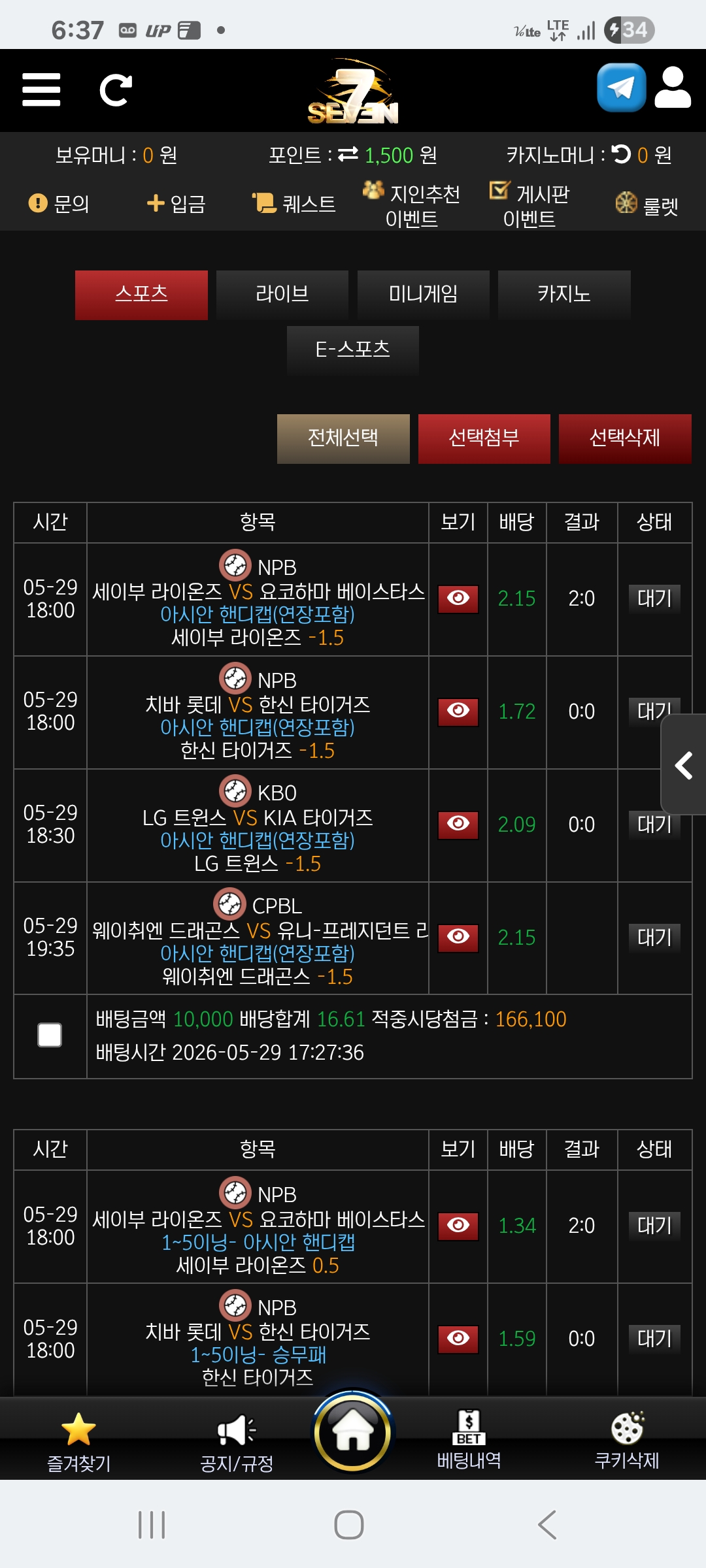Switch to the 카지노 tab

pos(564,295)
